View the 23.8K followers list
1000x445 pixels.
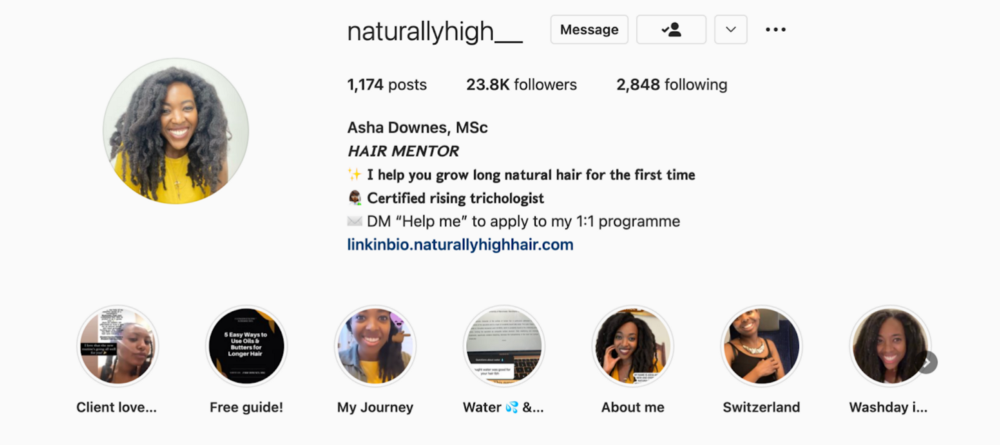click(521, 85)
